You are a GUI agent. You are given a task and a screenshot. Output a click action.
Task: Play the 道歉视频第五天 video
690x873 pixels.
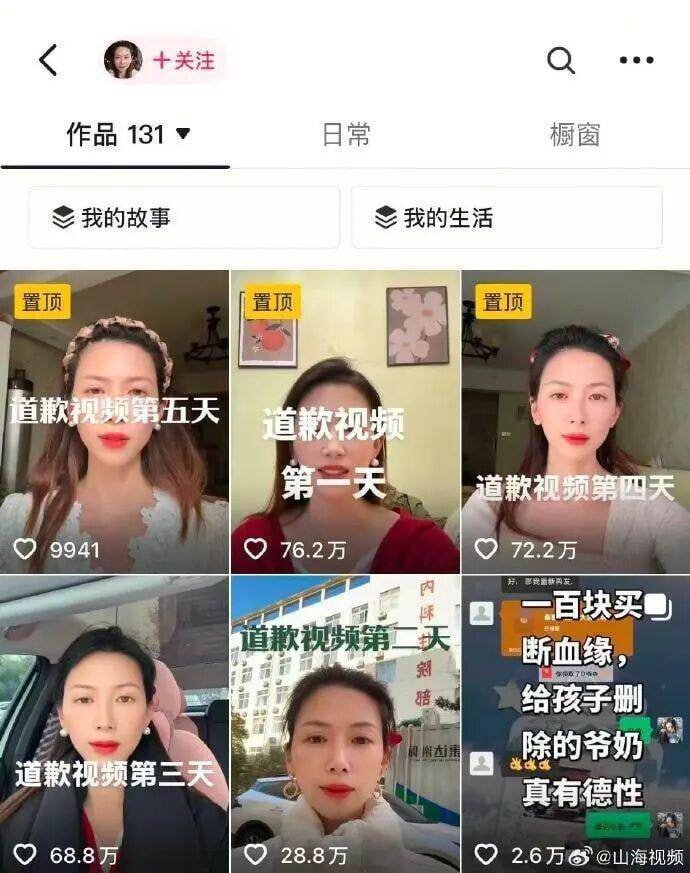114,420
